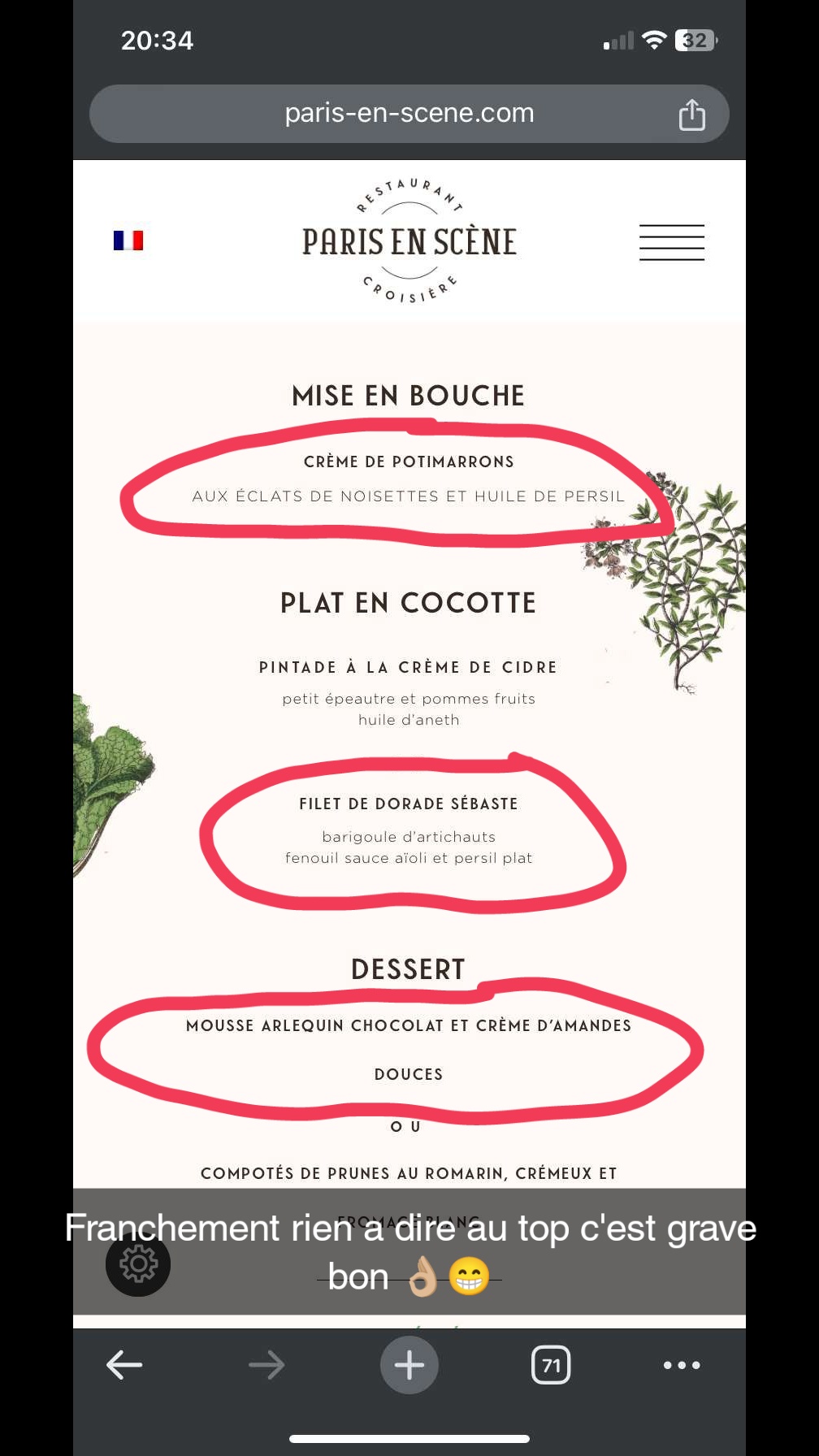
Task: Tap the paris-en-scene.com address bar
Action: tap(409, 114)
